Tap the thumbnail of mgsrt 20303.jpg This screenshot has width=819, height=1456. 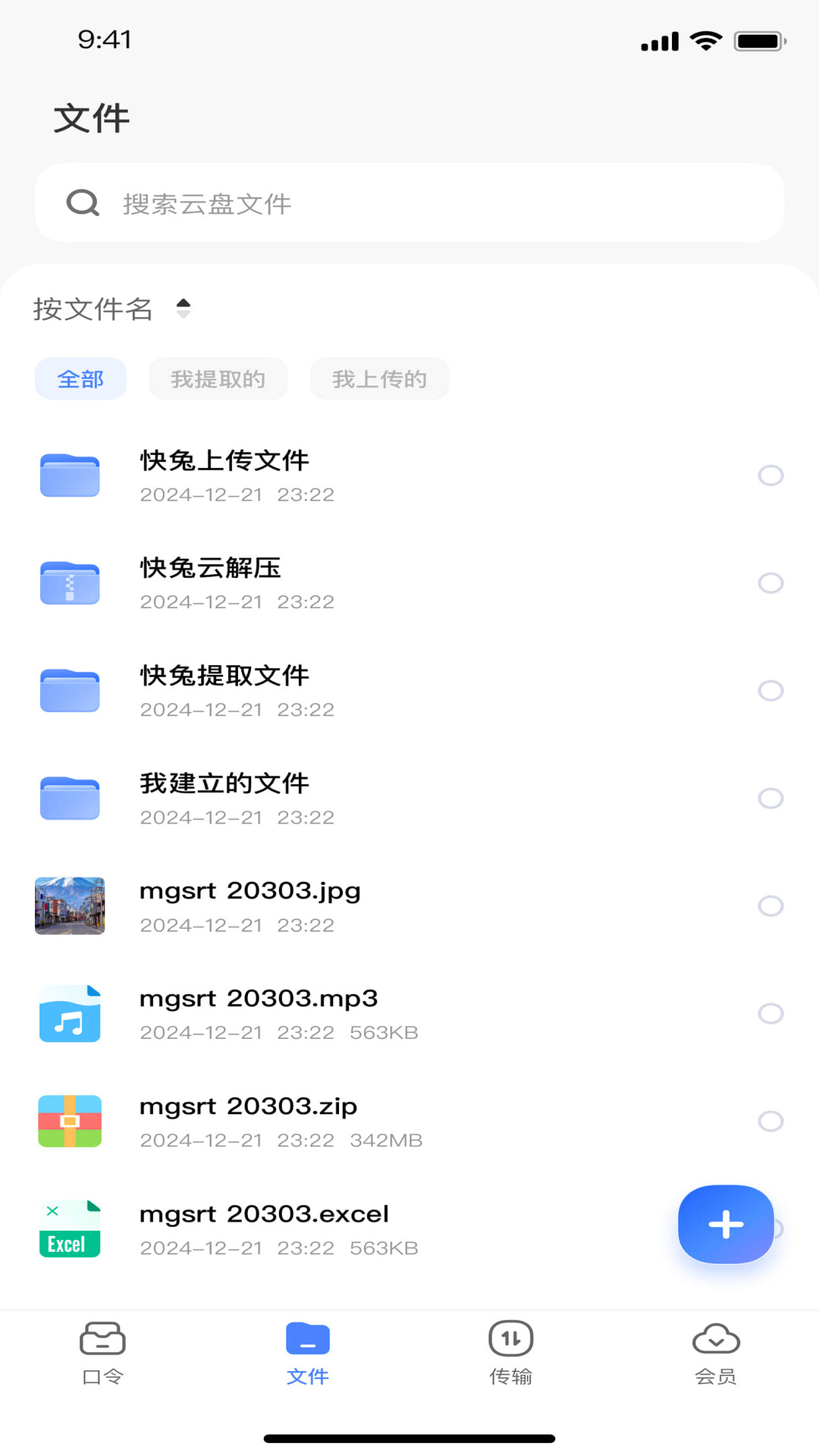point(70,905)
